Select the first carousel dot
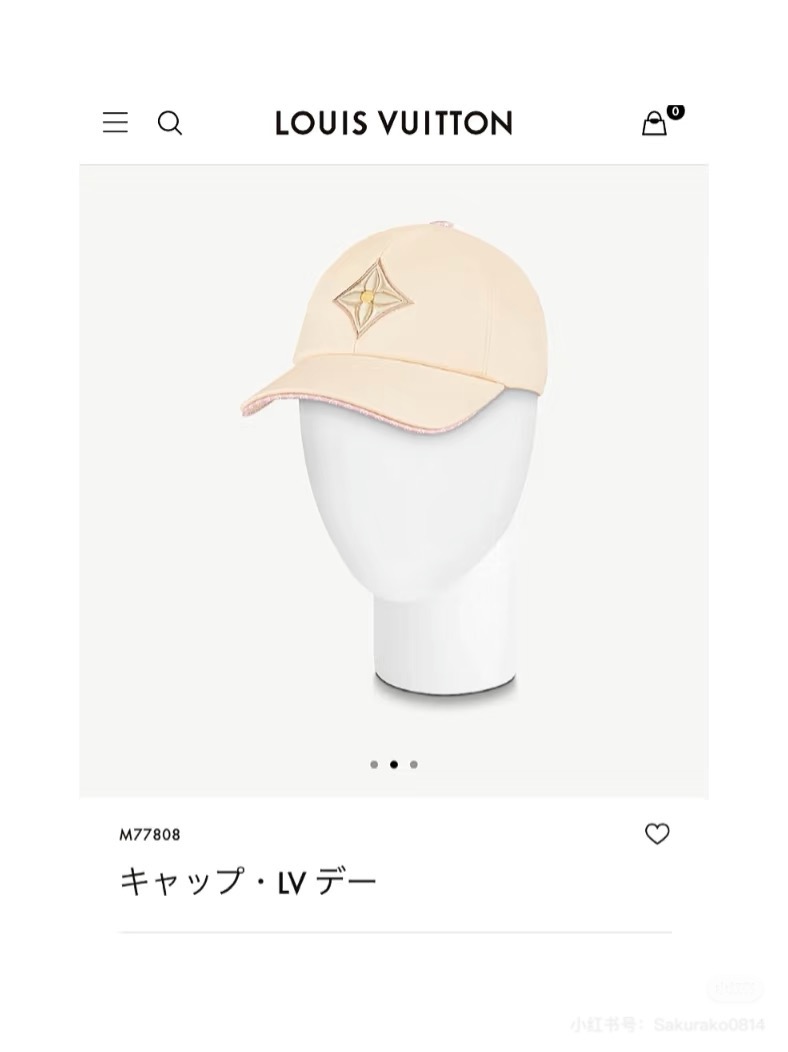 coord(372,764)
